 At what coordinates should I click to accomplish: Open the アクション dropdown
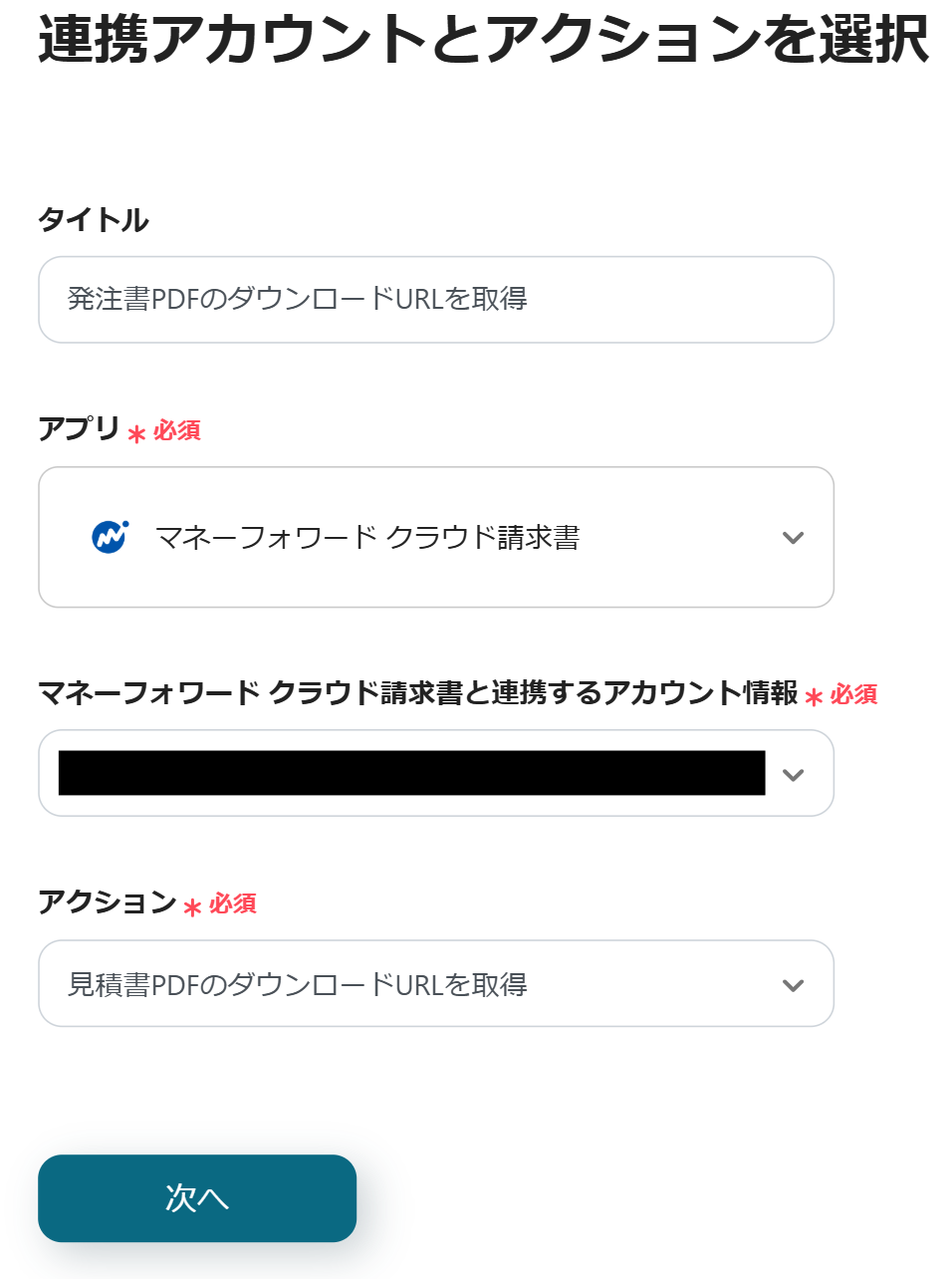[x=435, y=984]
